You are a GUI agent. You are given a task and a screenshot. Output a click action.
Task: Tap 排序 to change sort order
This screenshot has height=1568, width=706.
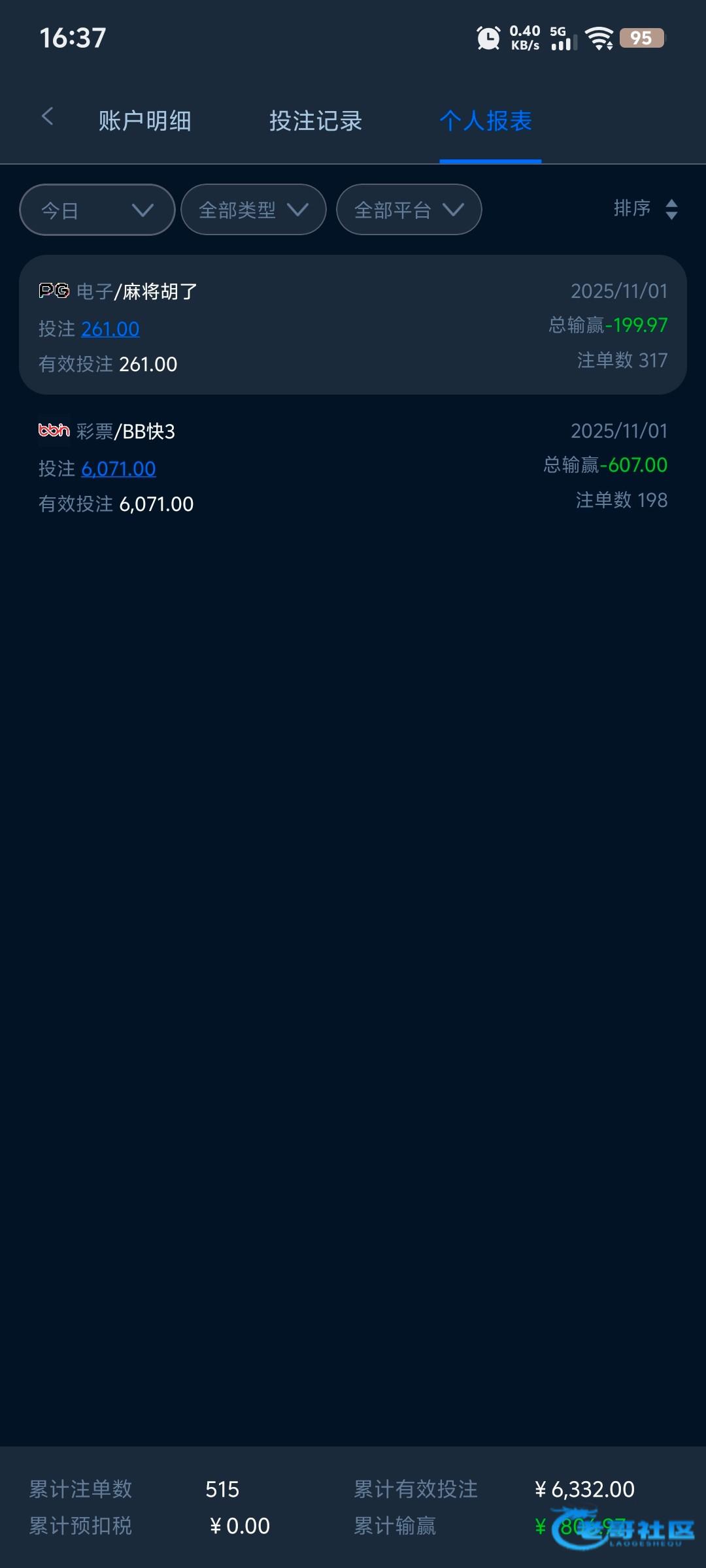tap(645, 209)
